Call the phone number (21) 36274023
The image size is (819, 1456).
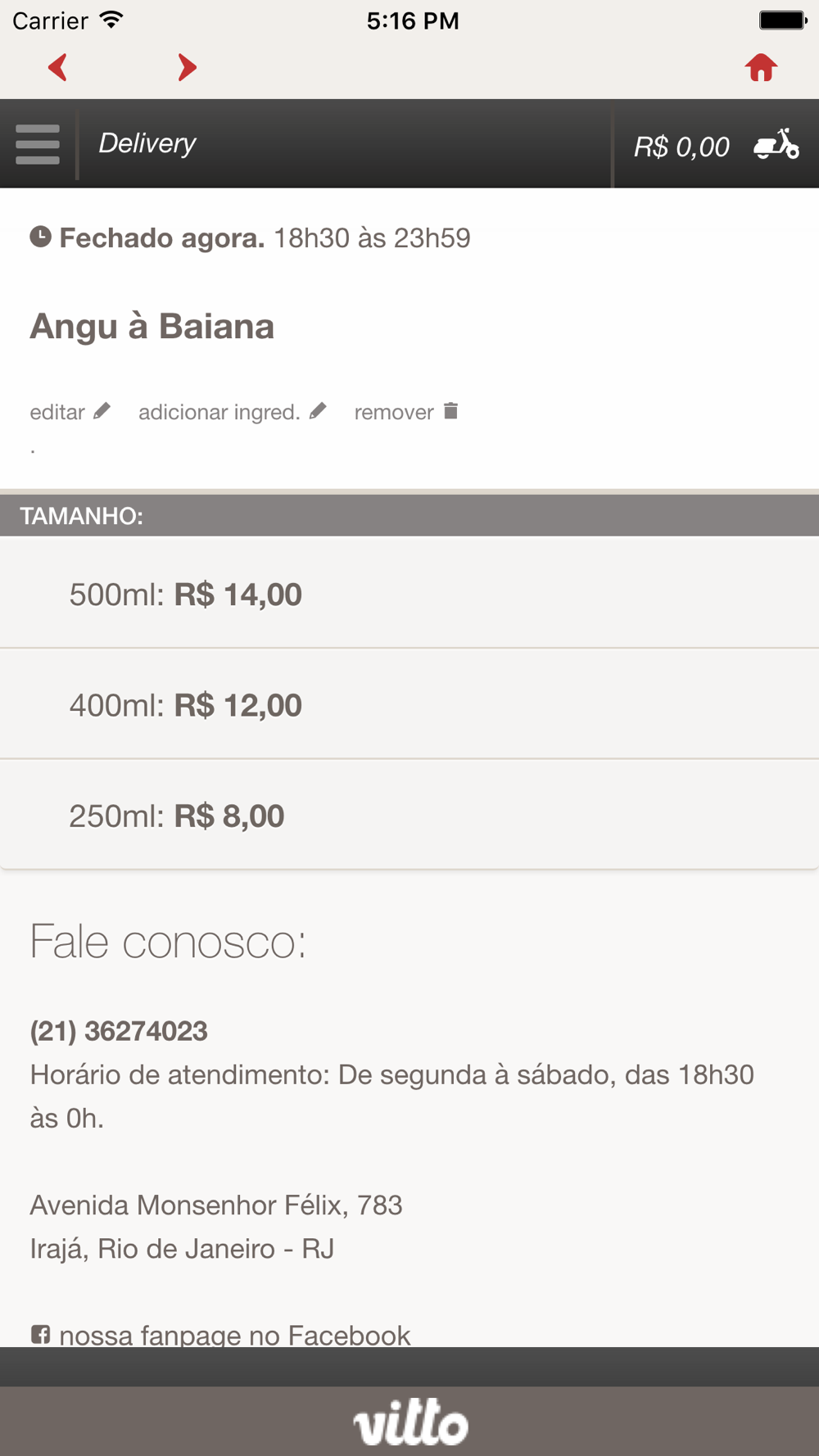(x=119, y=1031)
